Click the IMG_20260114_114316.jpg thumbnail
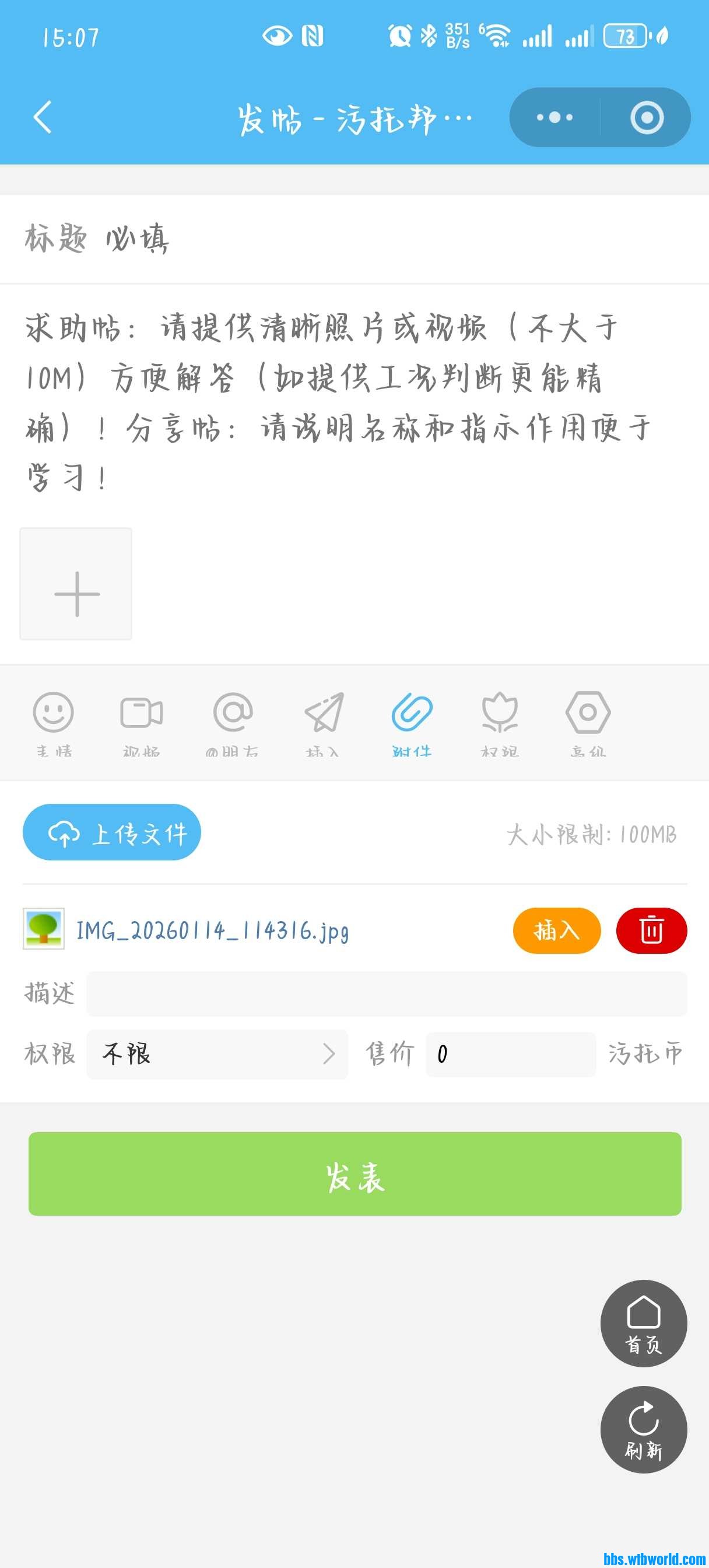The width and height of the screenshot is (709, 1568). pos(43,930)
